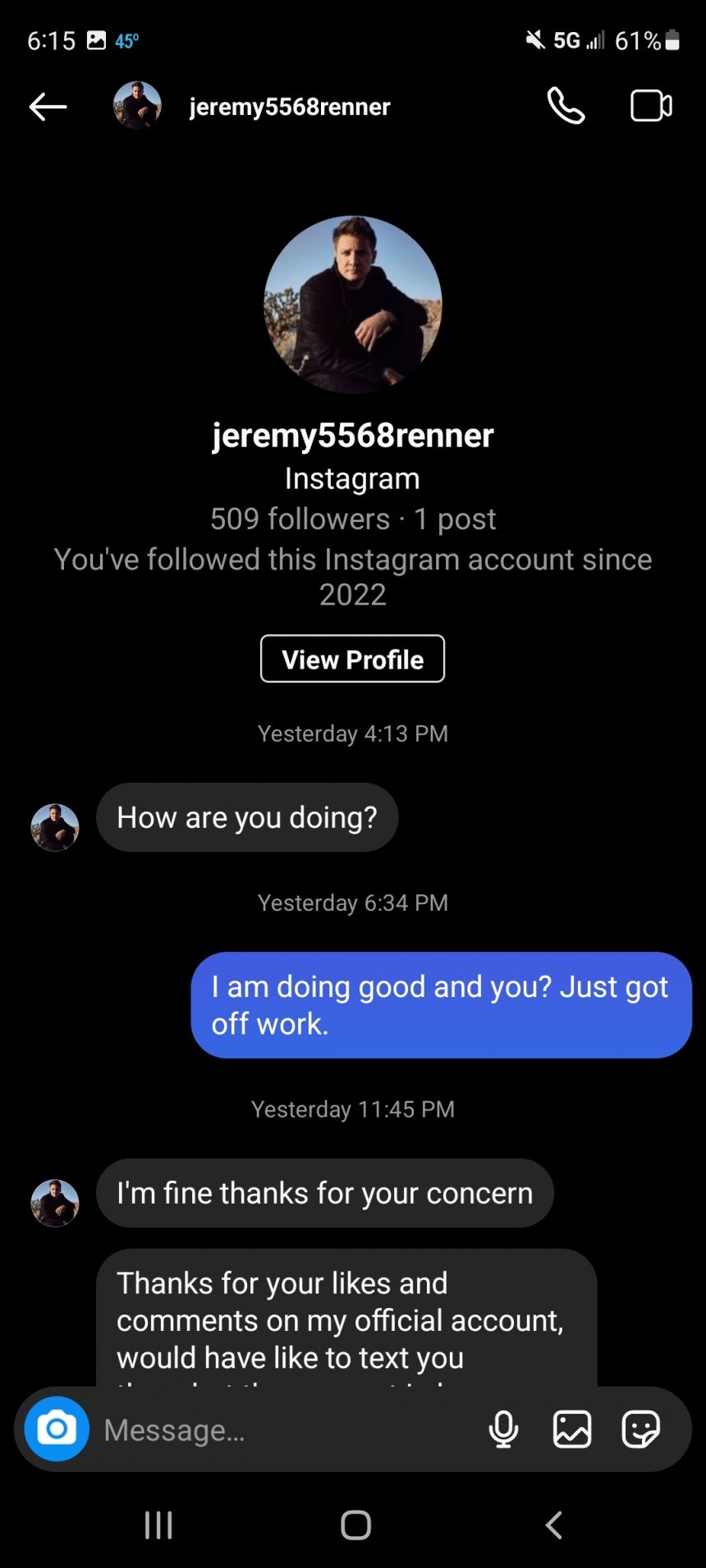Record a voice message with the microphone
Image resolution: width=706 pixels, height=1568 pixels.
pos(503,1429)
